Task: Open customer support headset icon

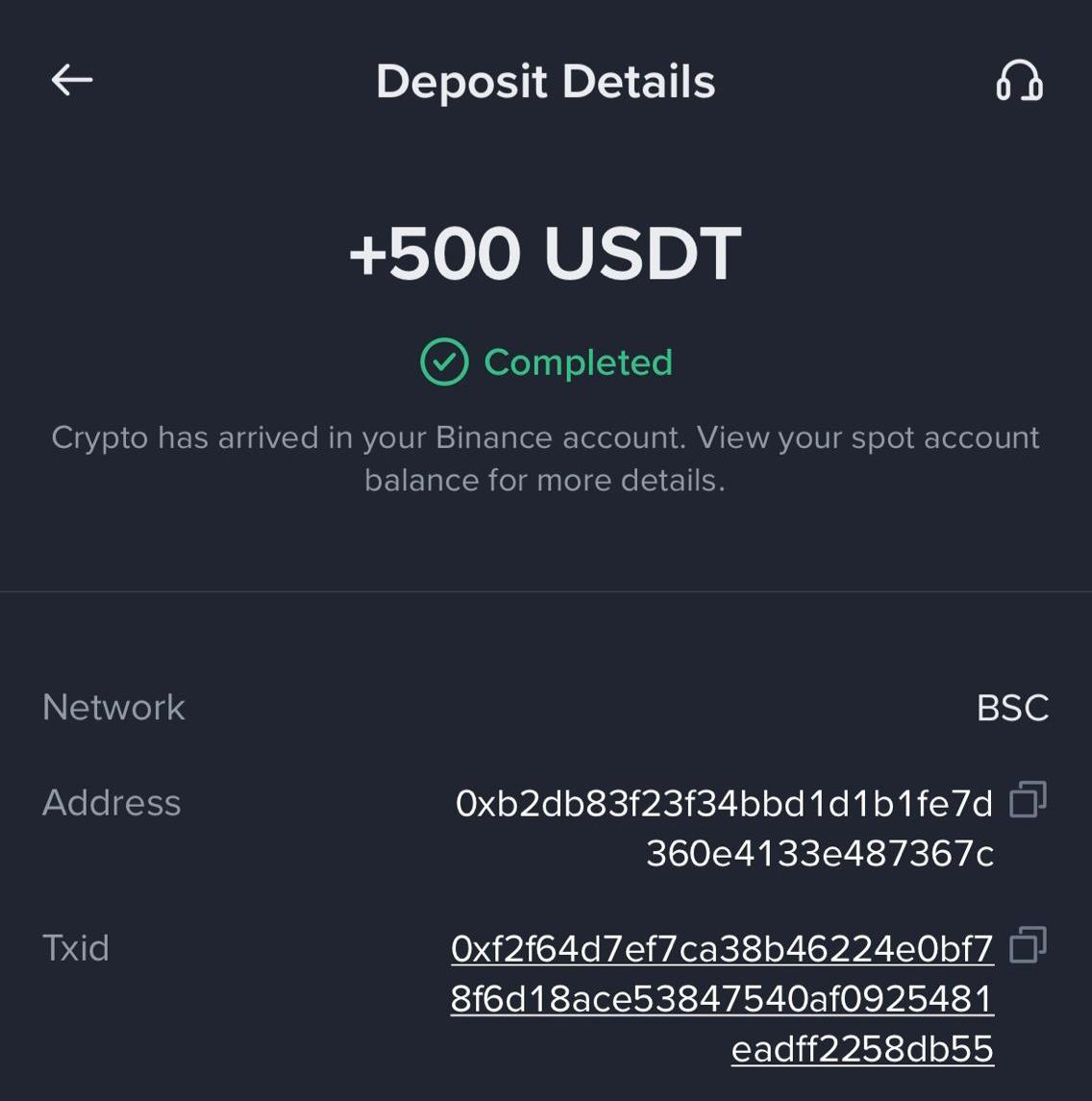Action: (x=1019, y=81)
